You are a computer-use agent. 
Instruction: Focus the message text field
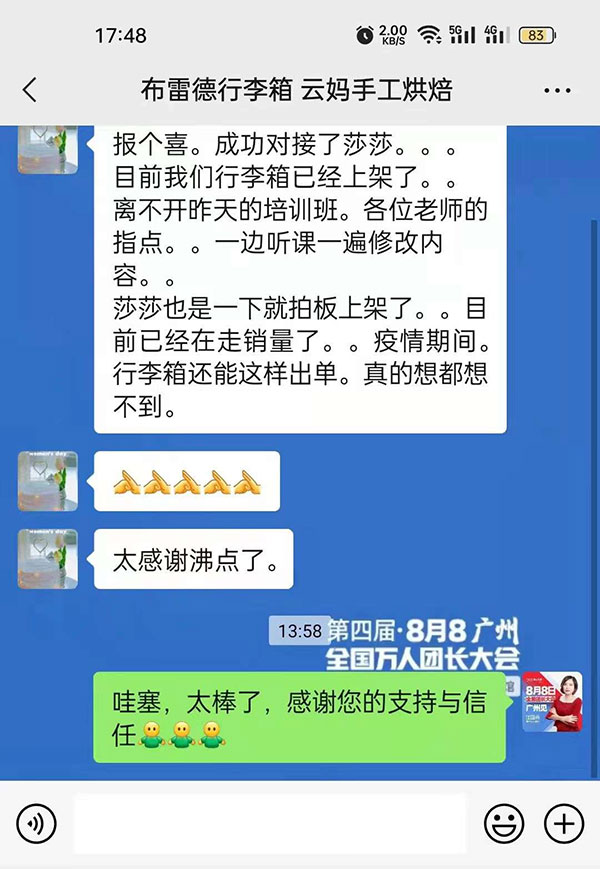click(270, 824)
